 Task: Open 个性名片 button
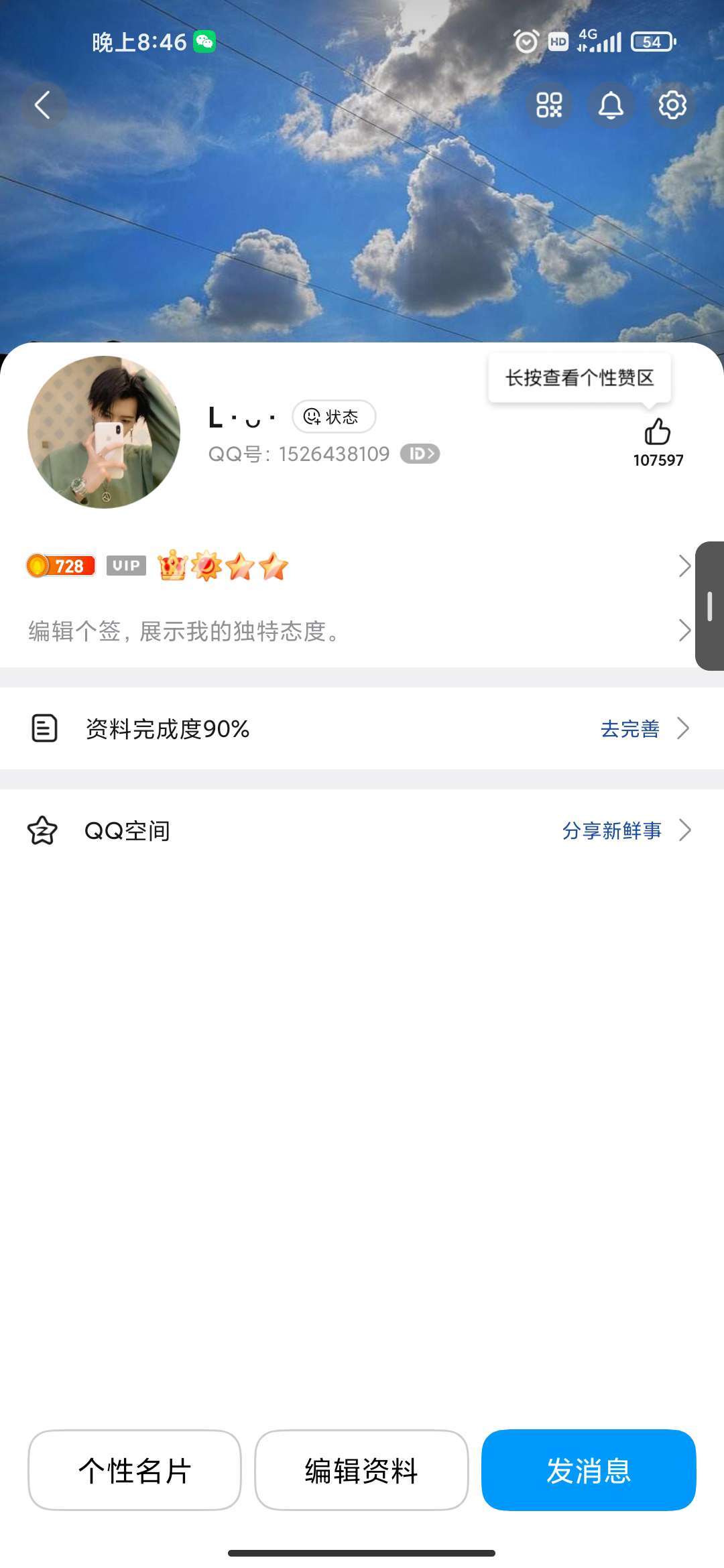pos(135,1470)
